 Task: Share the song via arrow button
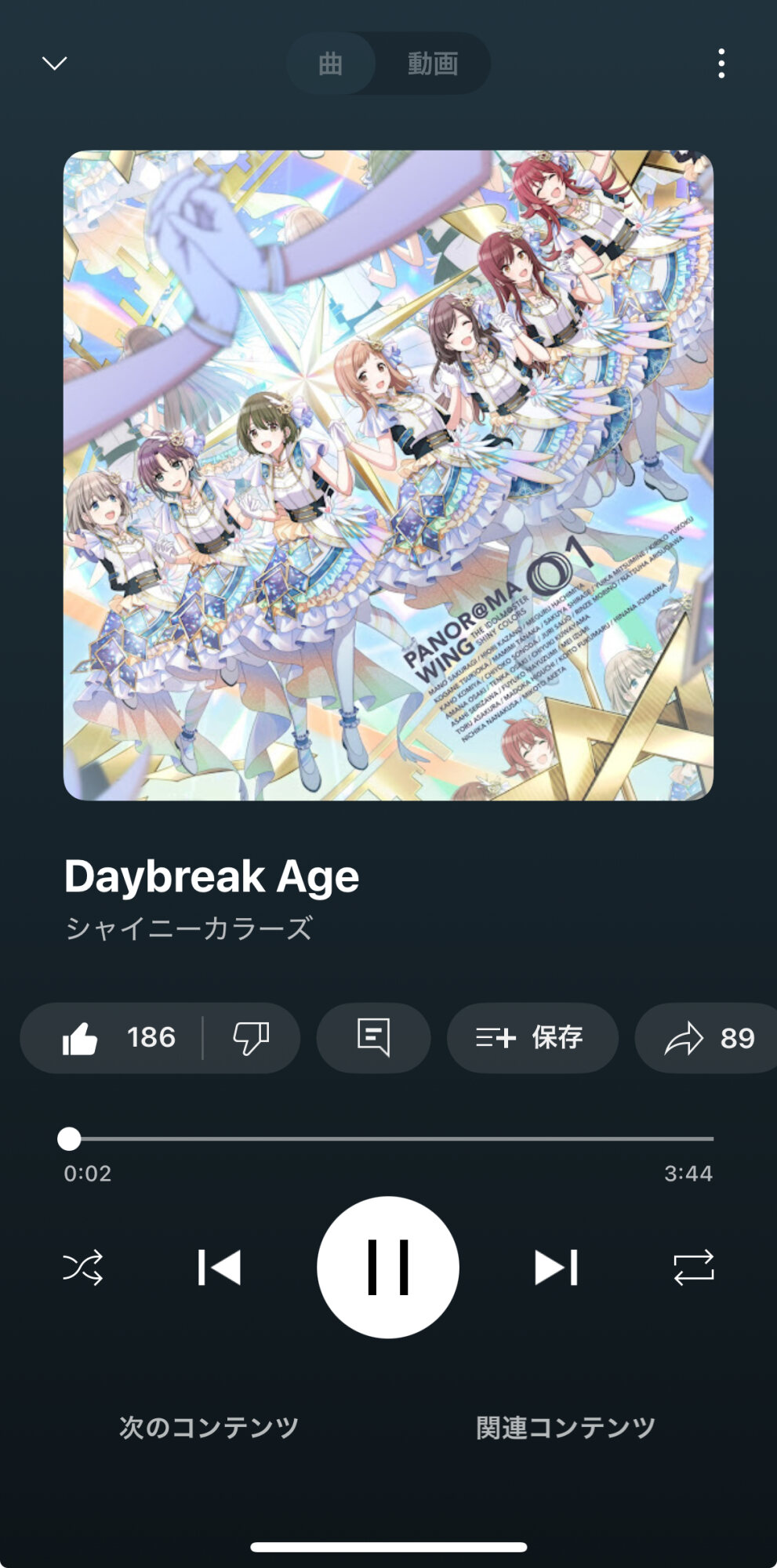[x=706, y=1038]
